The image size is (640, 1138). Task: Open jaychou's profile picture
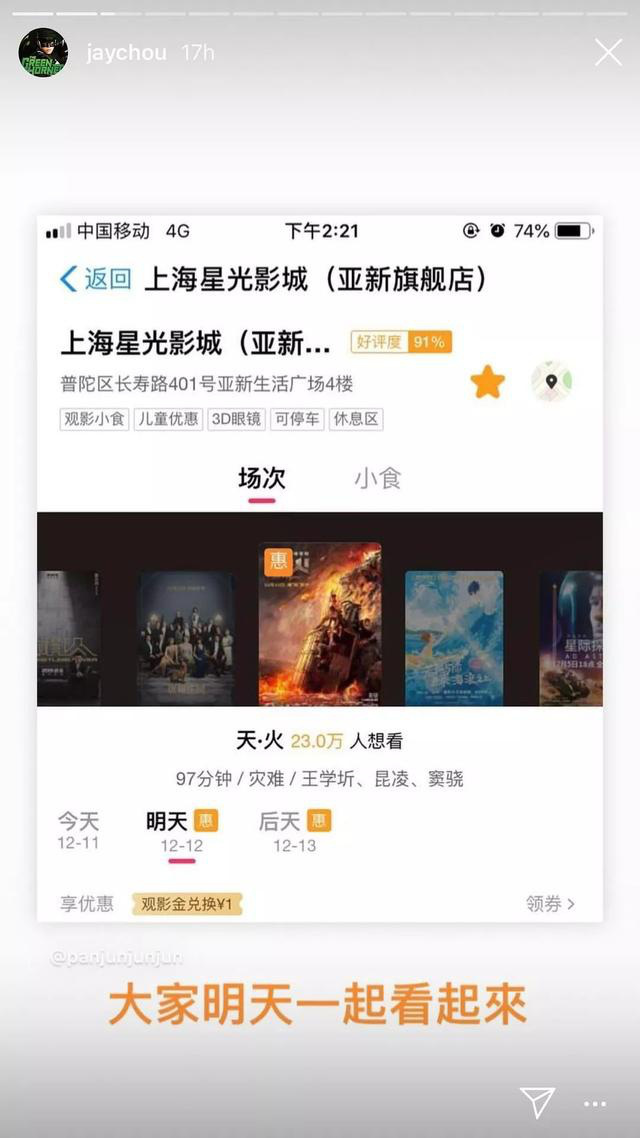(43, 53)
